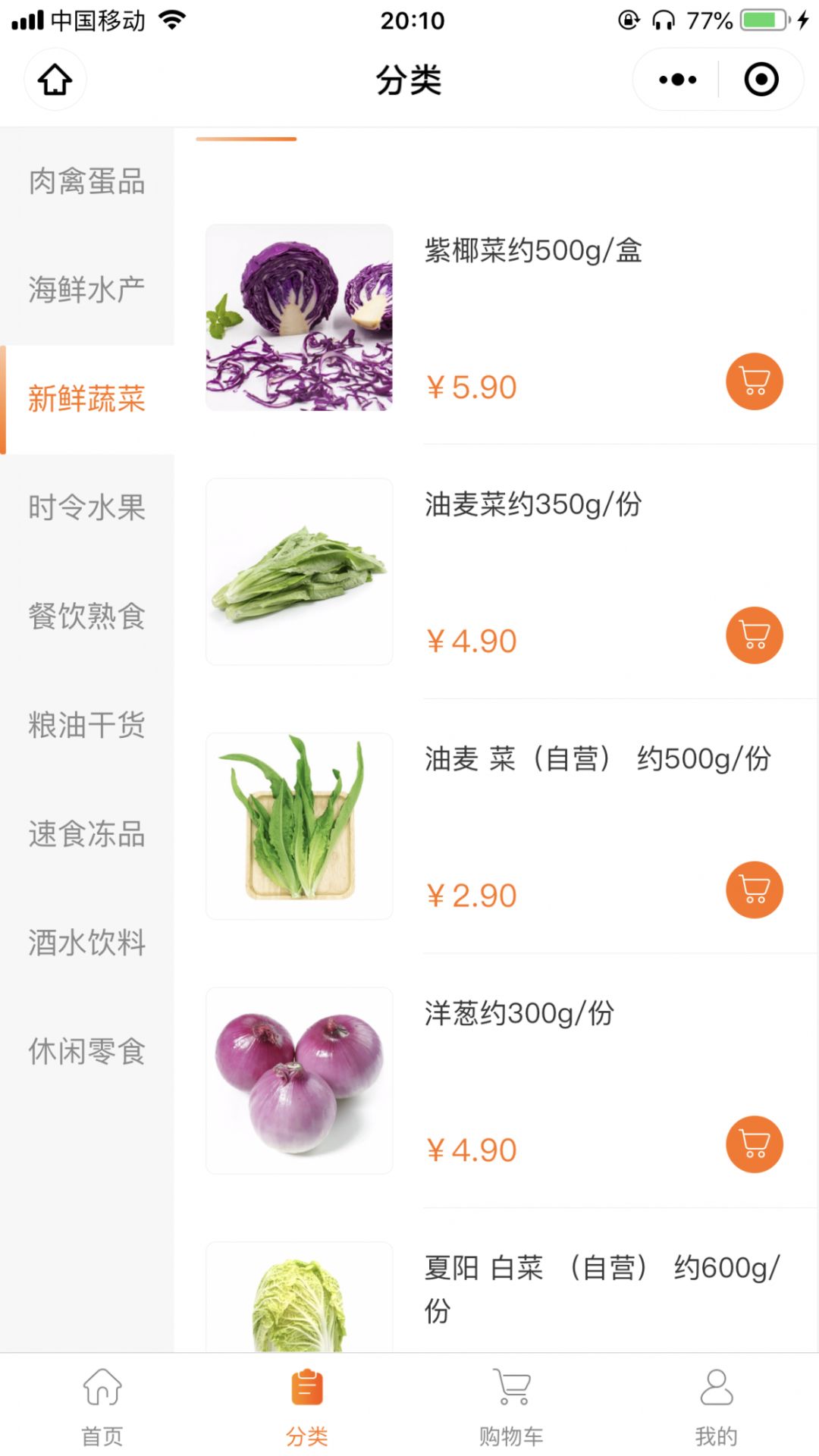Switch to the 酒水饮料 category
Image resolution: width=819 pixels, height=1456 pixels.
click(87, 943)
